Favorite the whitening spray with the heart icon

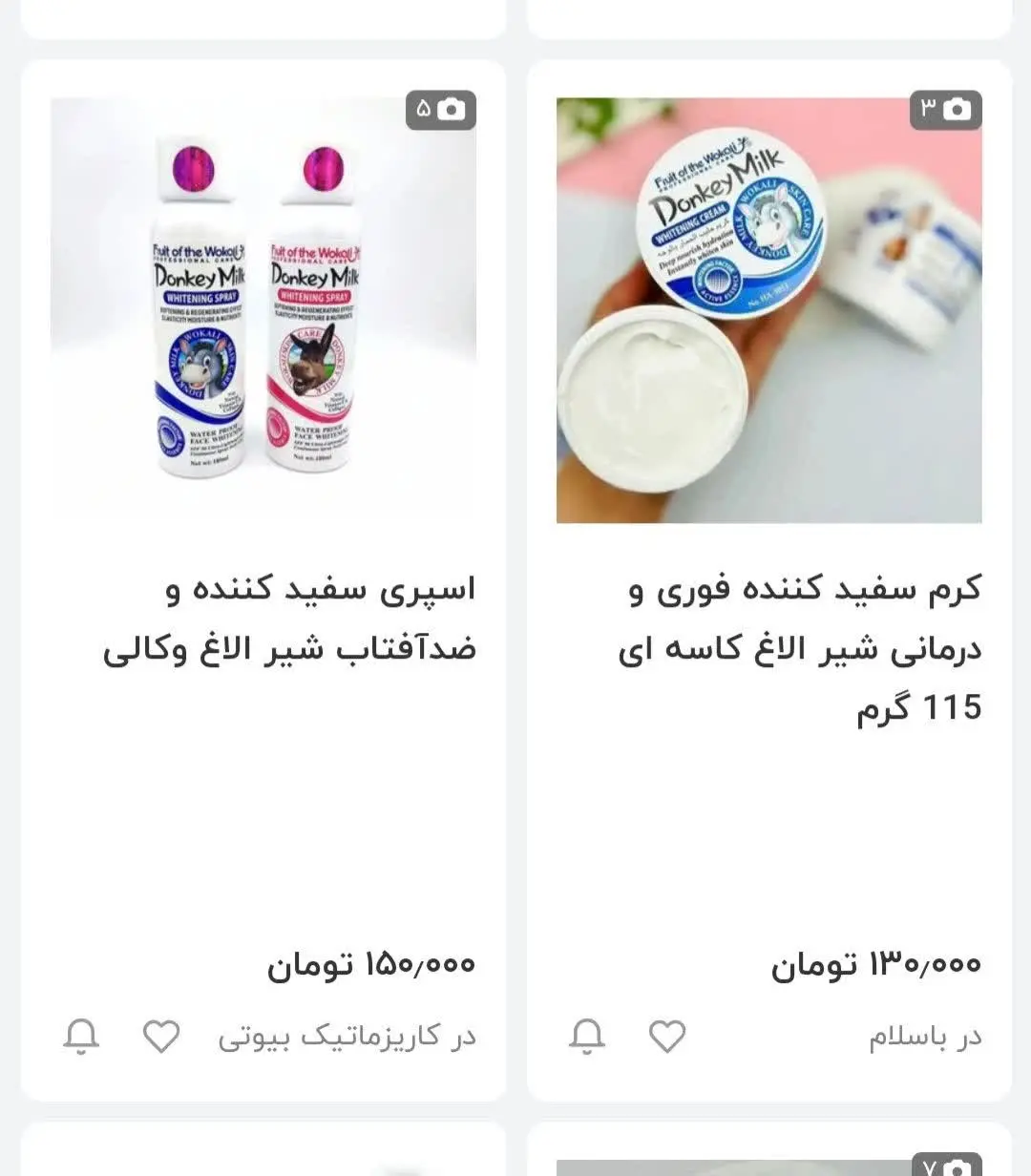pos(162,1034)
